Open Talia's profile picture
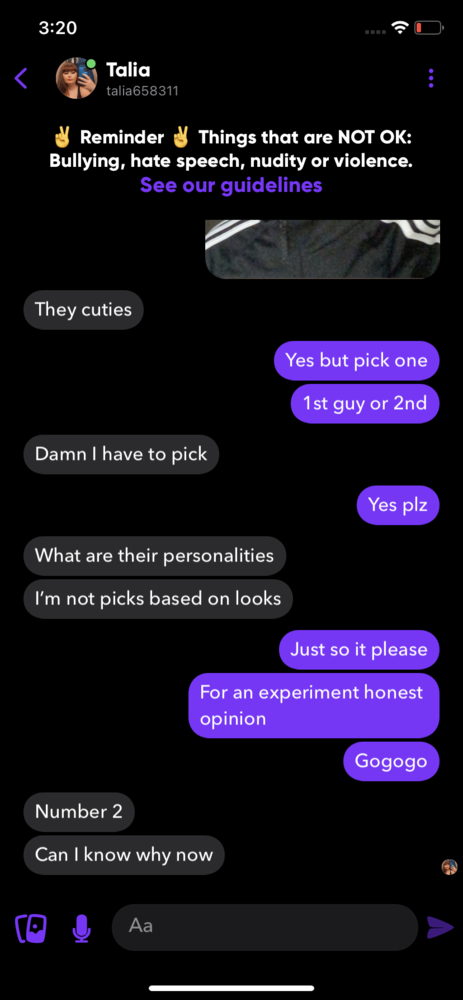 77,78
